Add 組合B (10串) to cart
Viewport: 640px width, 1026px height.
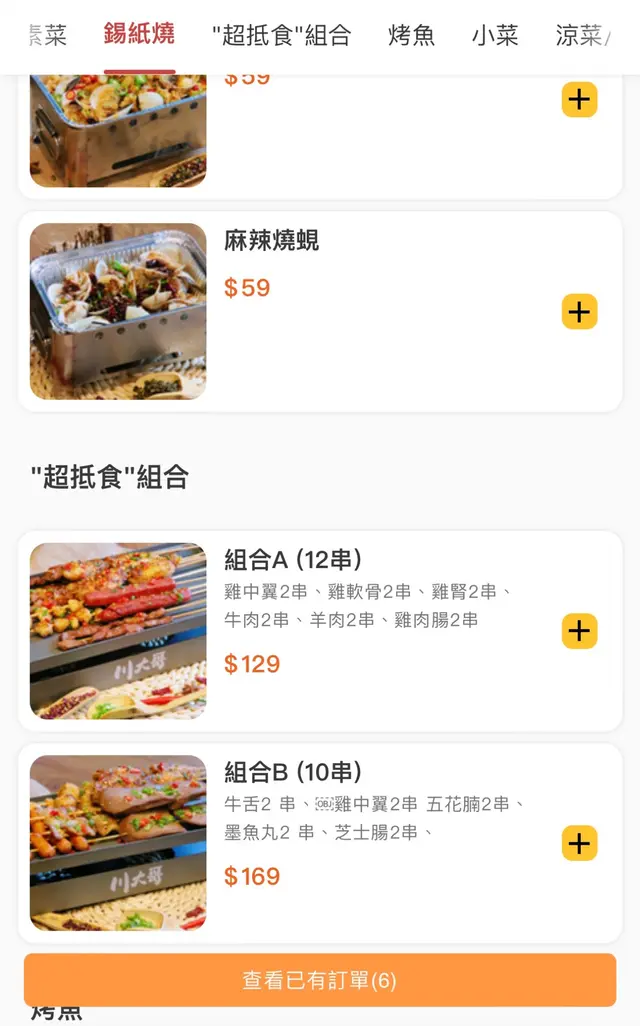pos(579,844)
